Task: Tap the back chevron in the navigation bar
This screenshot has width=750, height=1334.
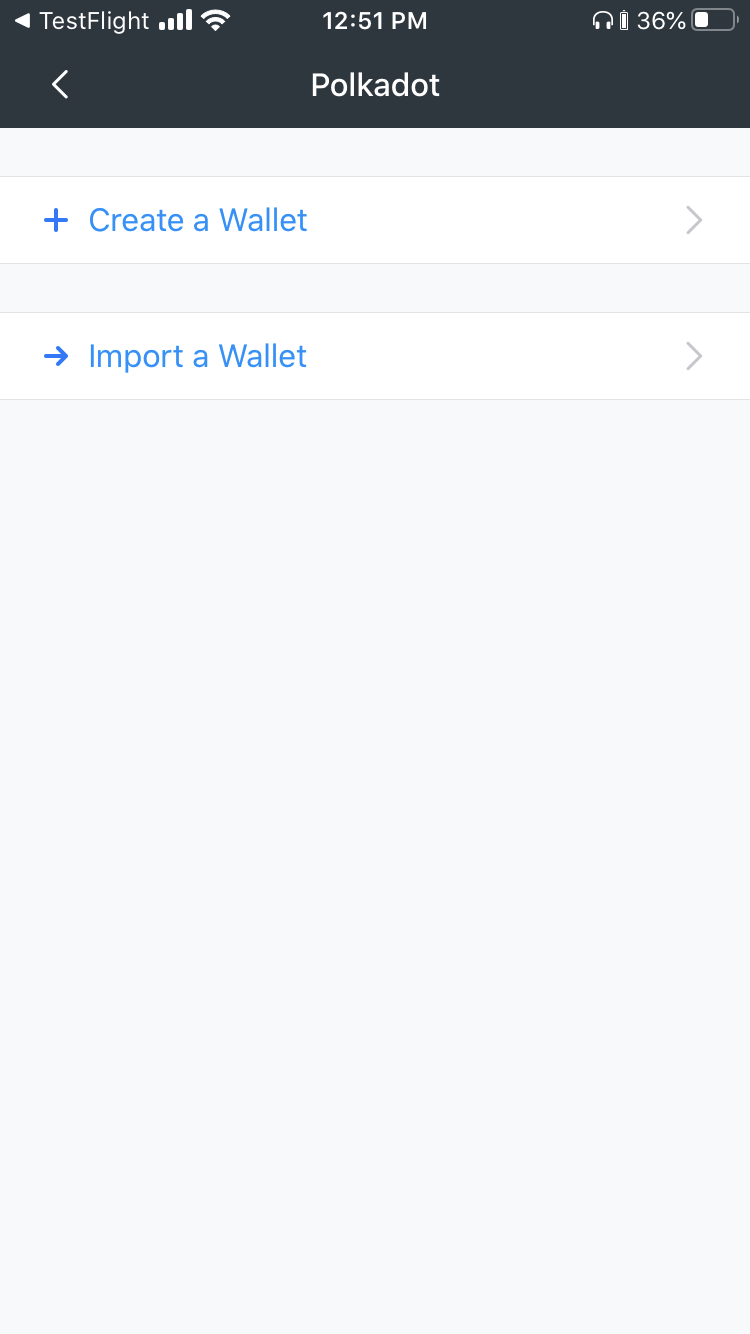Action: coord(59,84)
